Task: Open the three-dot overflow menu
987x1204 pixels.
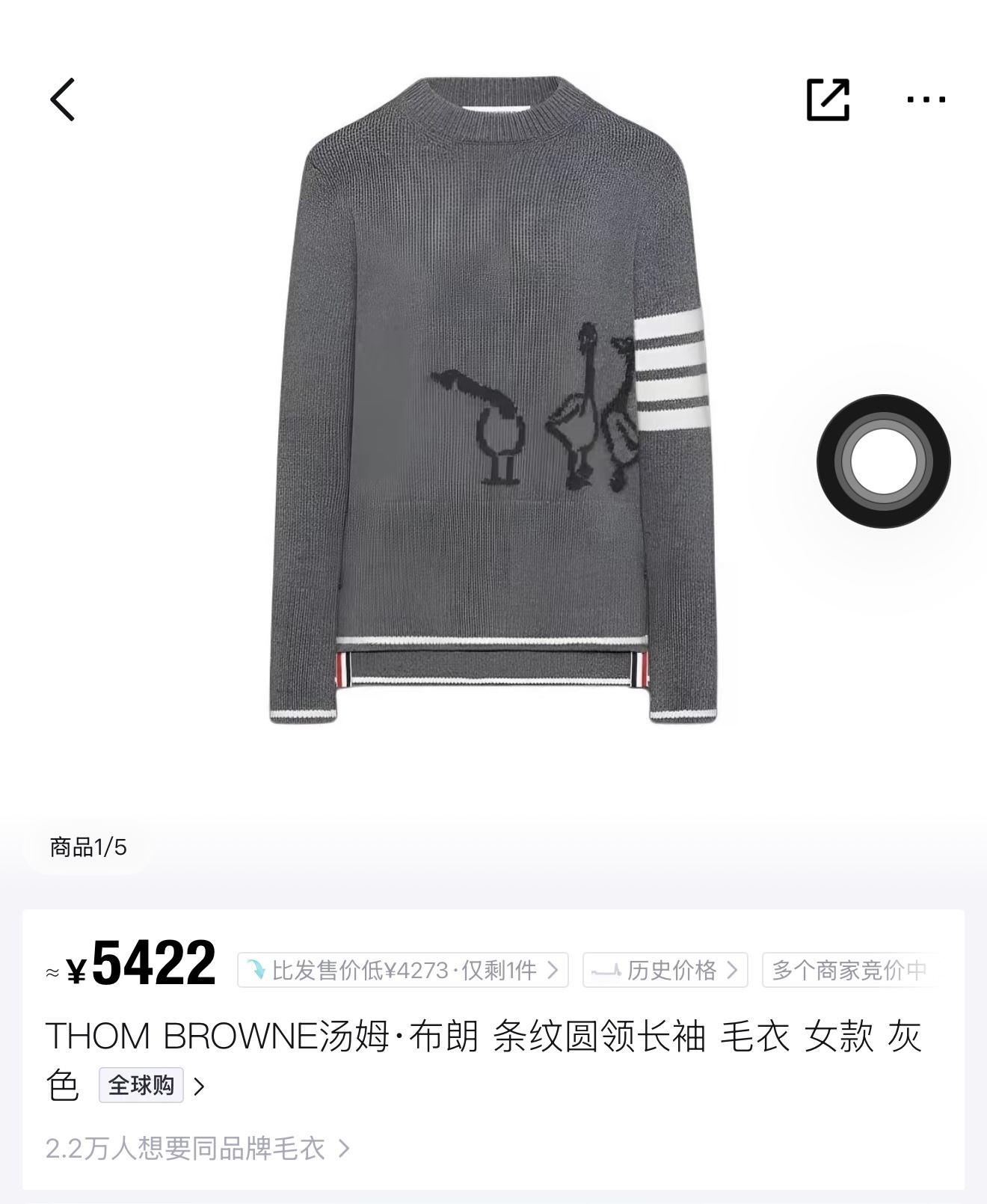Action: pyautogui.click(x=926, y=99)
